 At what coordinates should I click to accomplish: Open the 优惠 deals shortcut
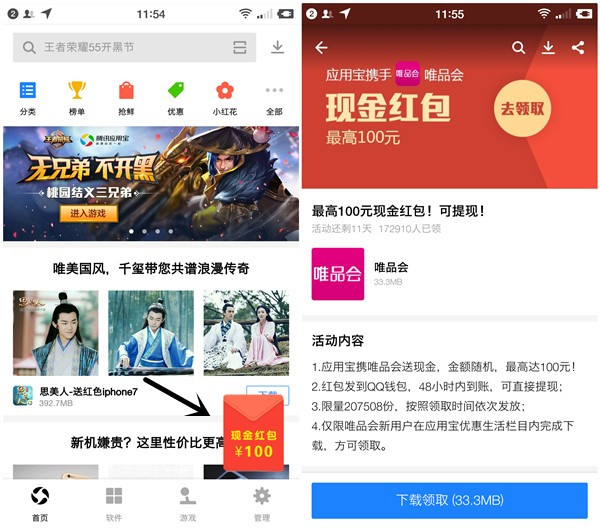(x=176, y=97)
